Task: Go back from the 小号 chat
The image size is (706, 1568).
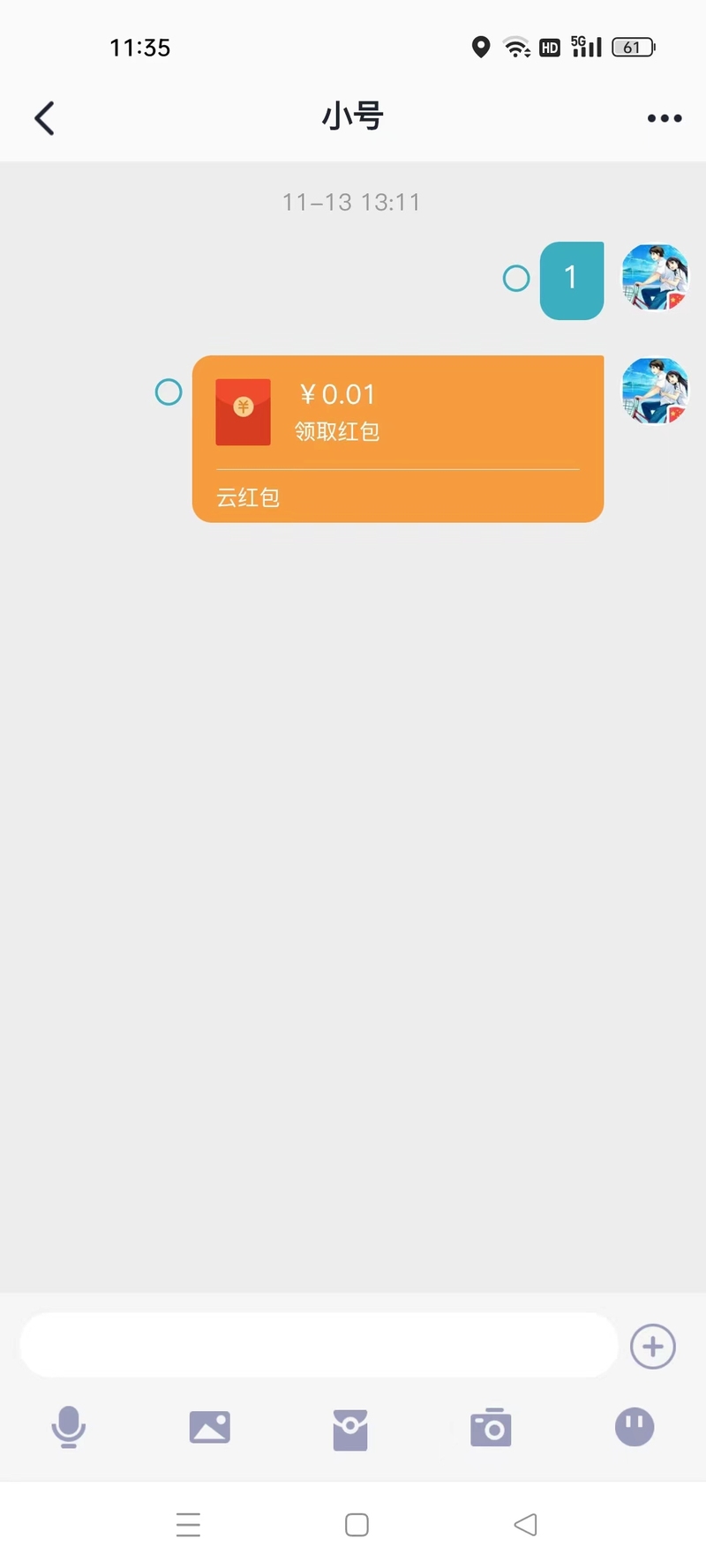Action: (45, 118)
